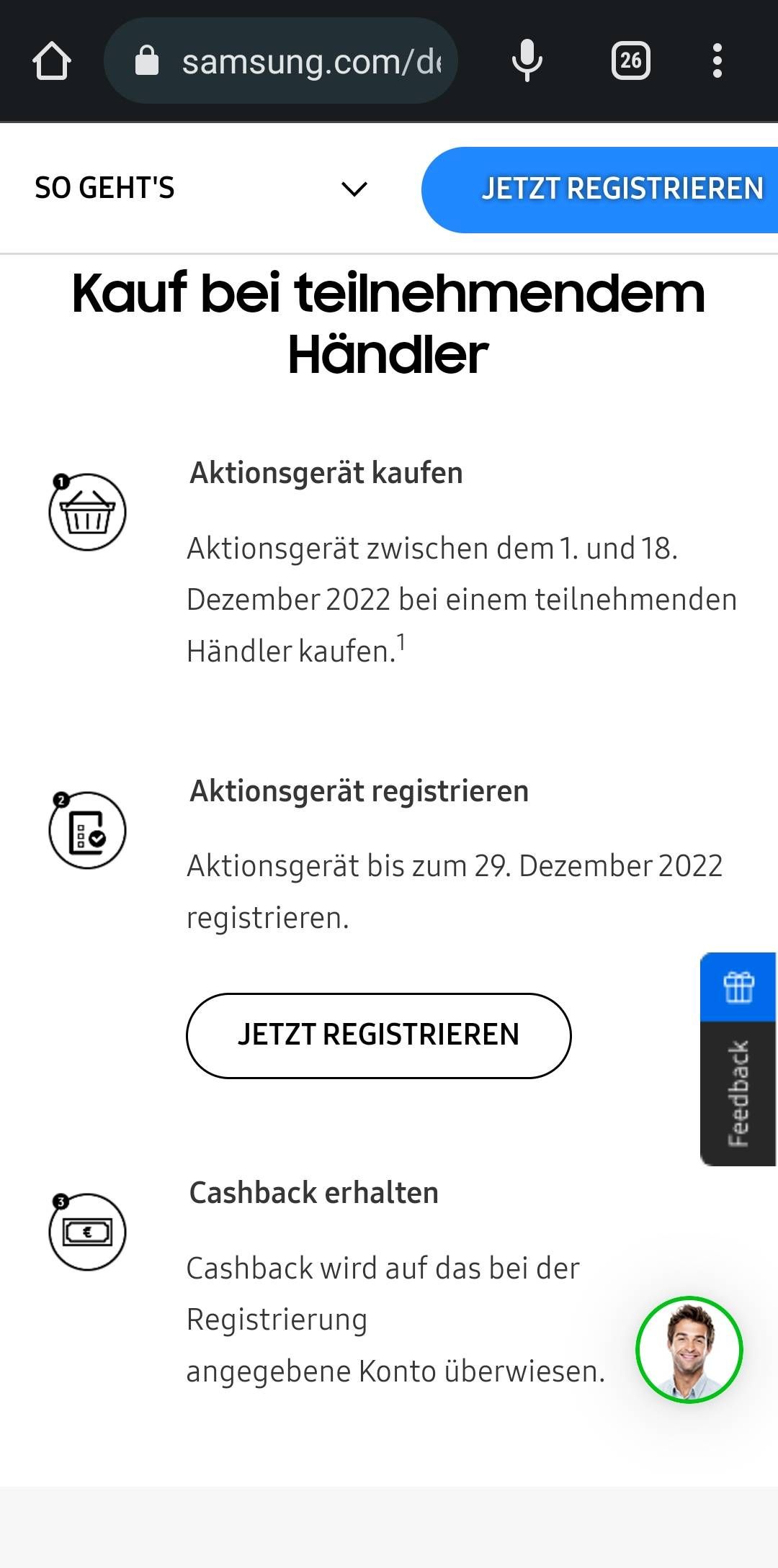This screenshot has width=778, height=1568.
Task: Open the tab switcher showing 26 tabs
Action: (x=630, y=60)
